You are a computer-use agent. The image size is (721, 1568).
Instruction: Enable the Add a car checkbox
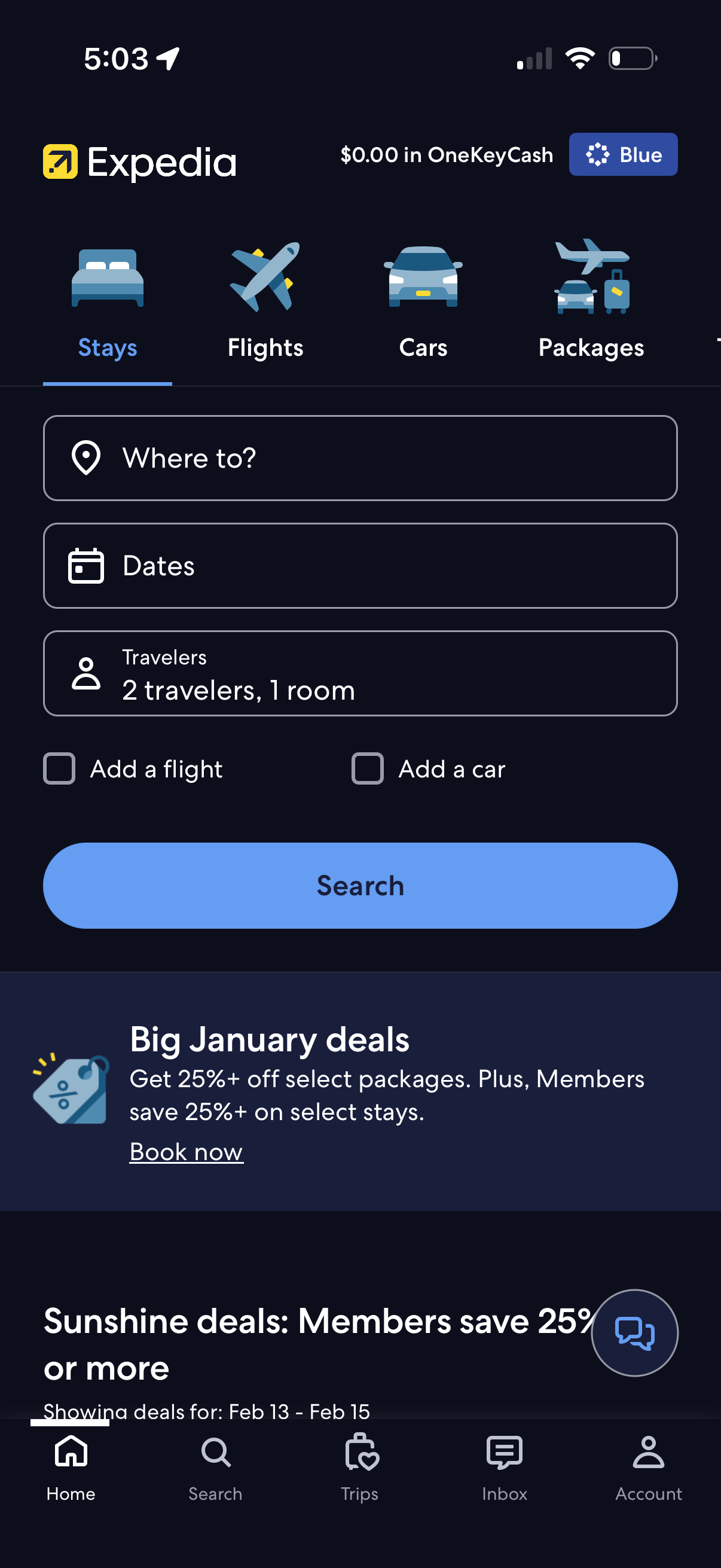368,769
